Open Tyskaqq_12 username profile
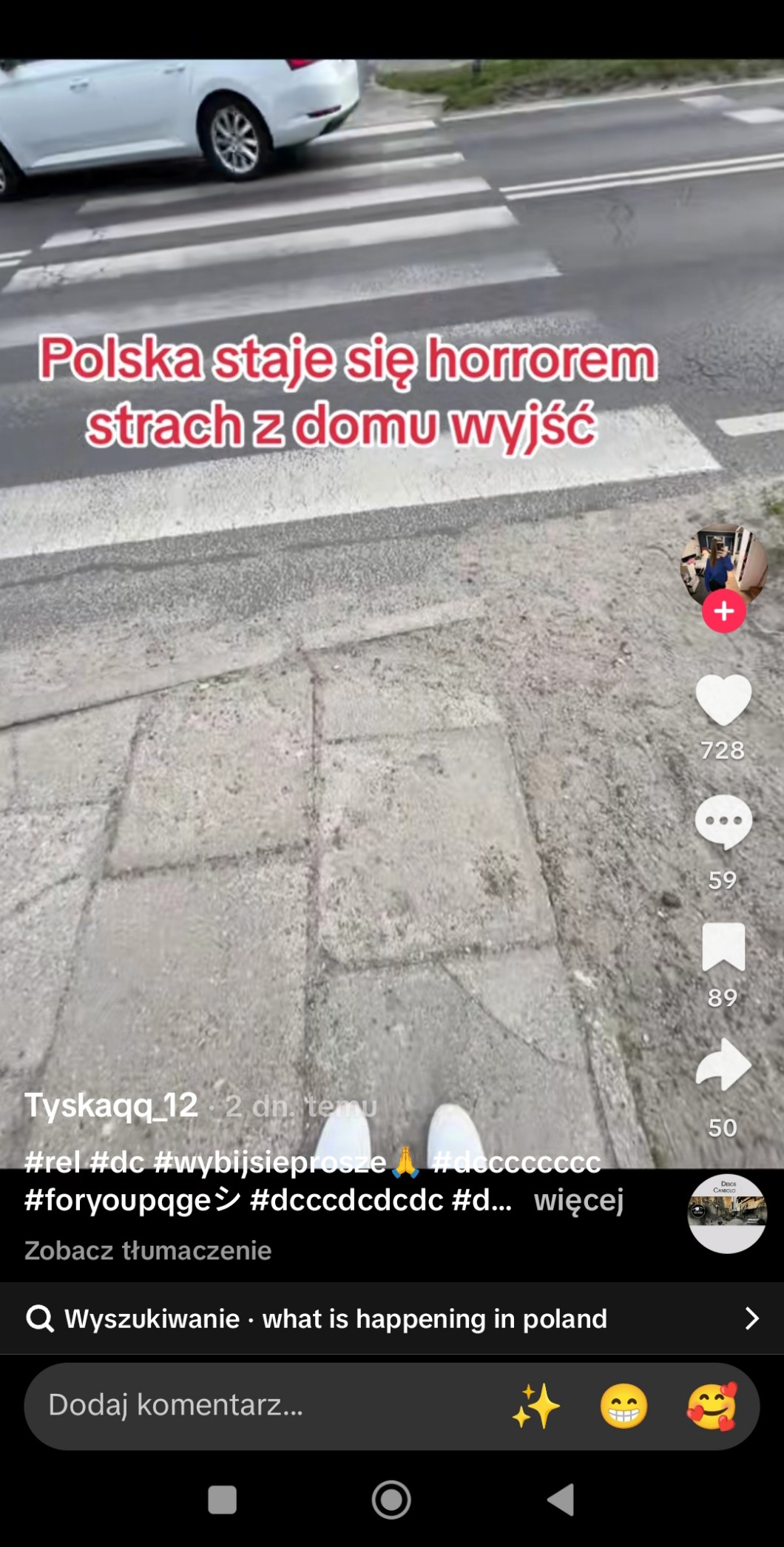 click(112, 1105)
